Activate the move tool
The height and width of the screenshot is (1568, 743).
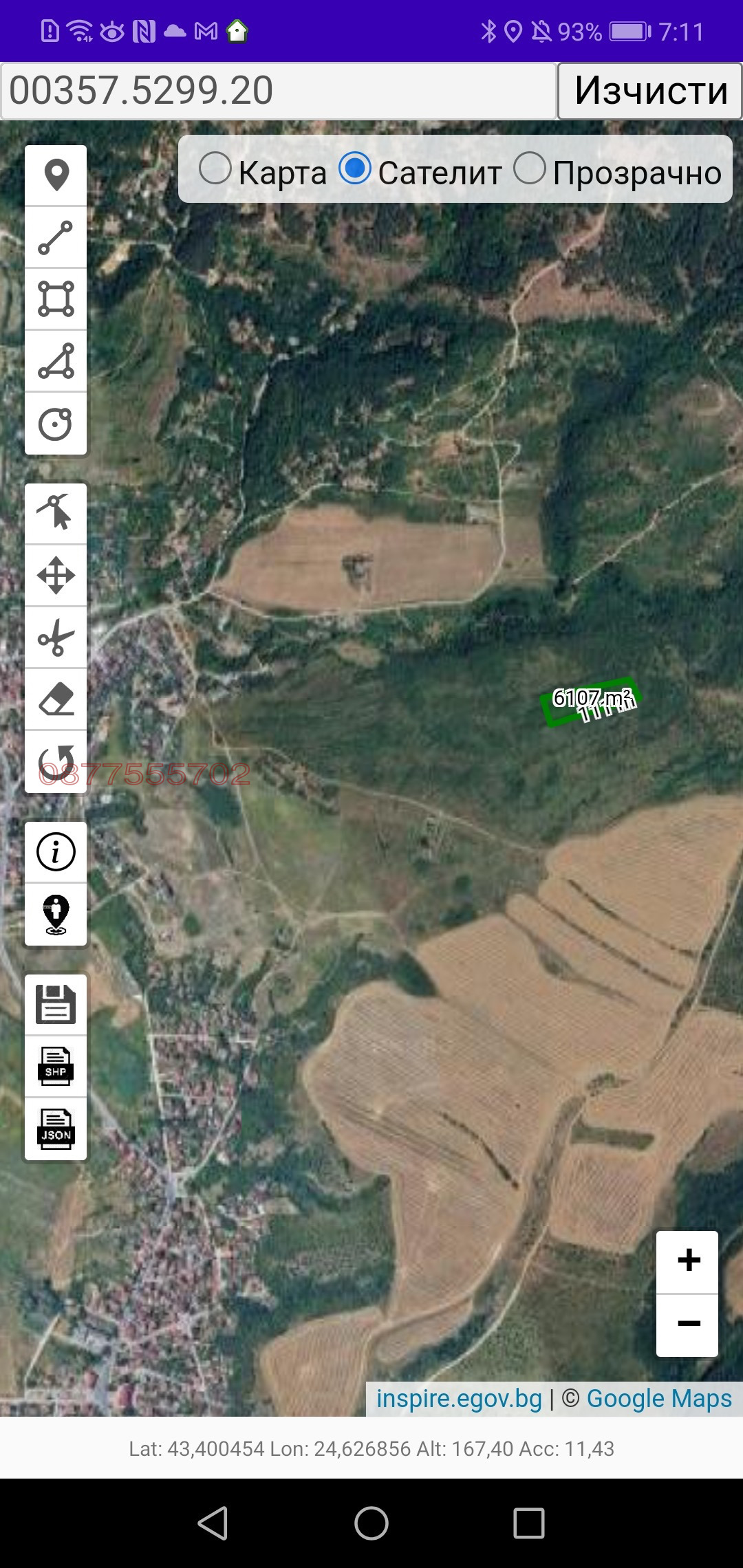coord(56,575)
